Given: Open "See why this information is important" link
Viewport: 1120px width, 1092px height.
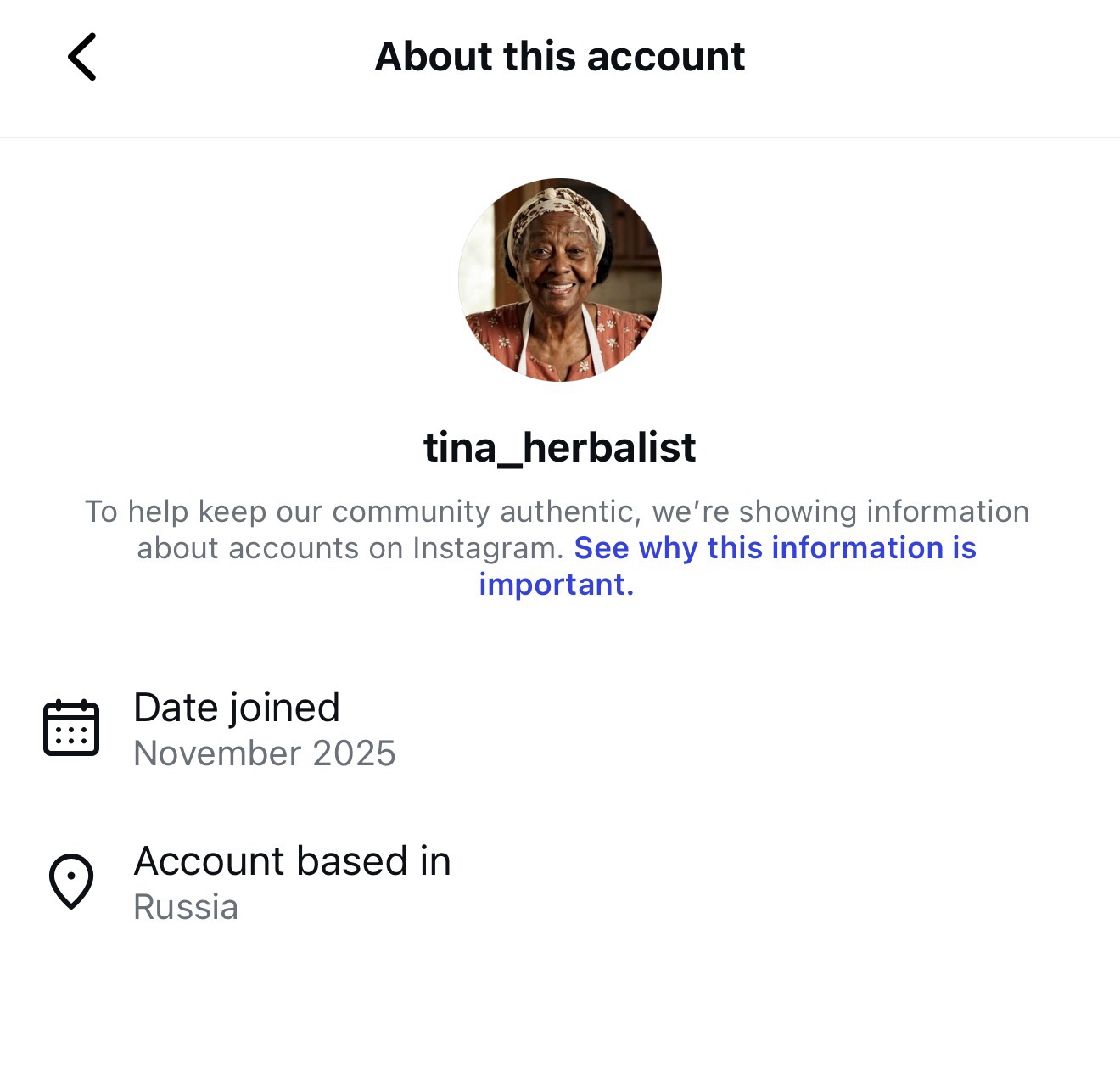Looking at the screenshot, I should click(x=774, y=548).
